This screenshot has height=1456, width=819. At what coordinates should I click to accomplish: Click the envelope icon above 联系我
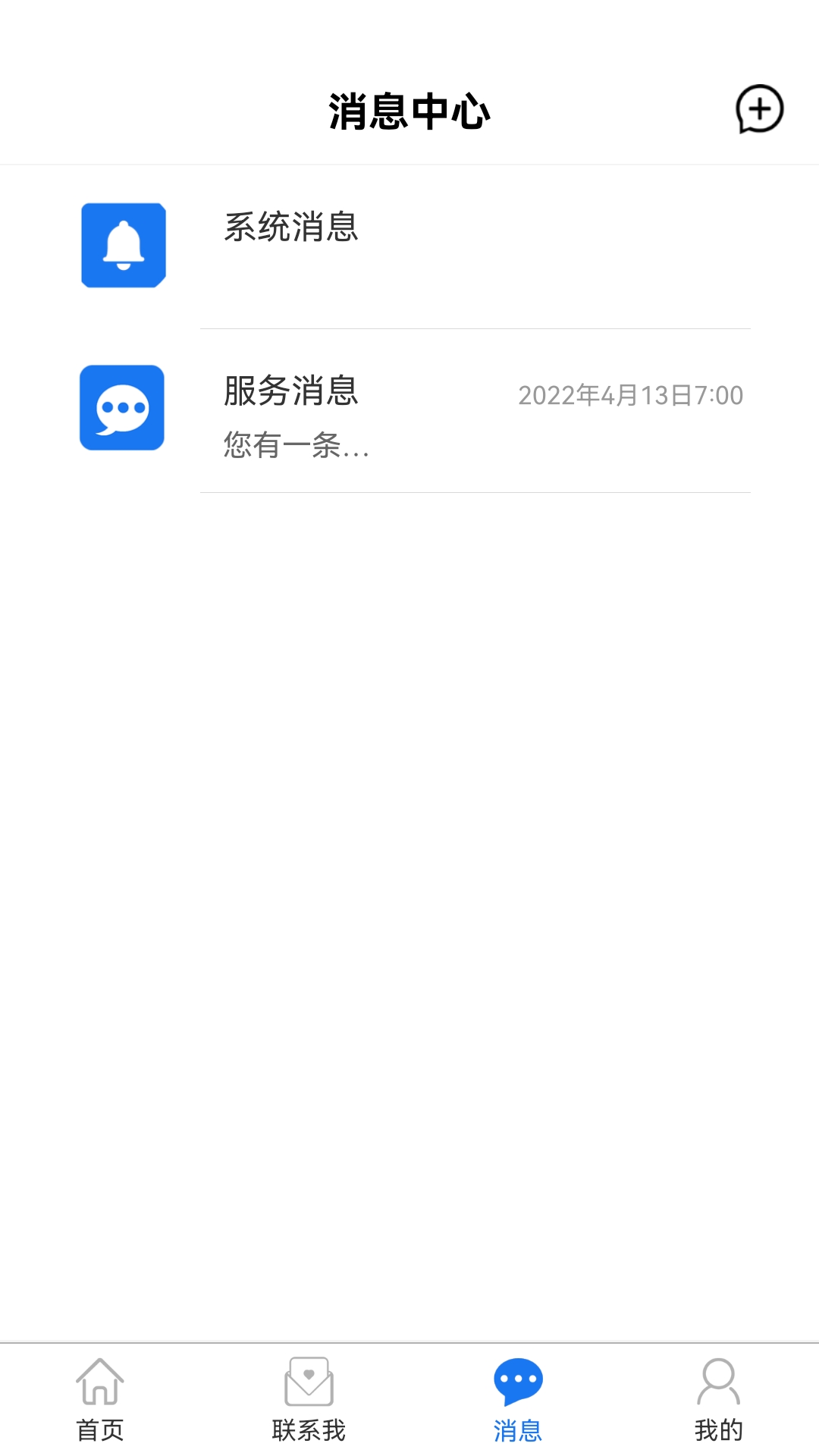click(309, 1383)
